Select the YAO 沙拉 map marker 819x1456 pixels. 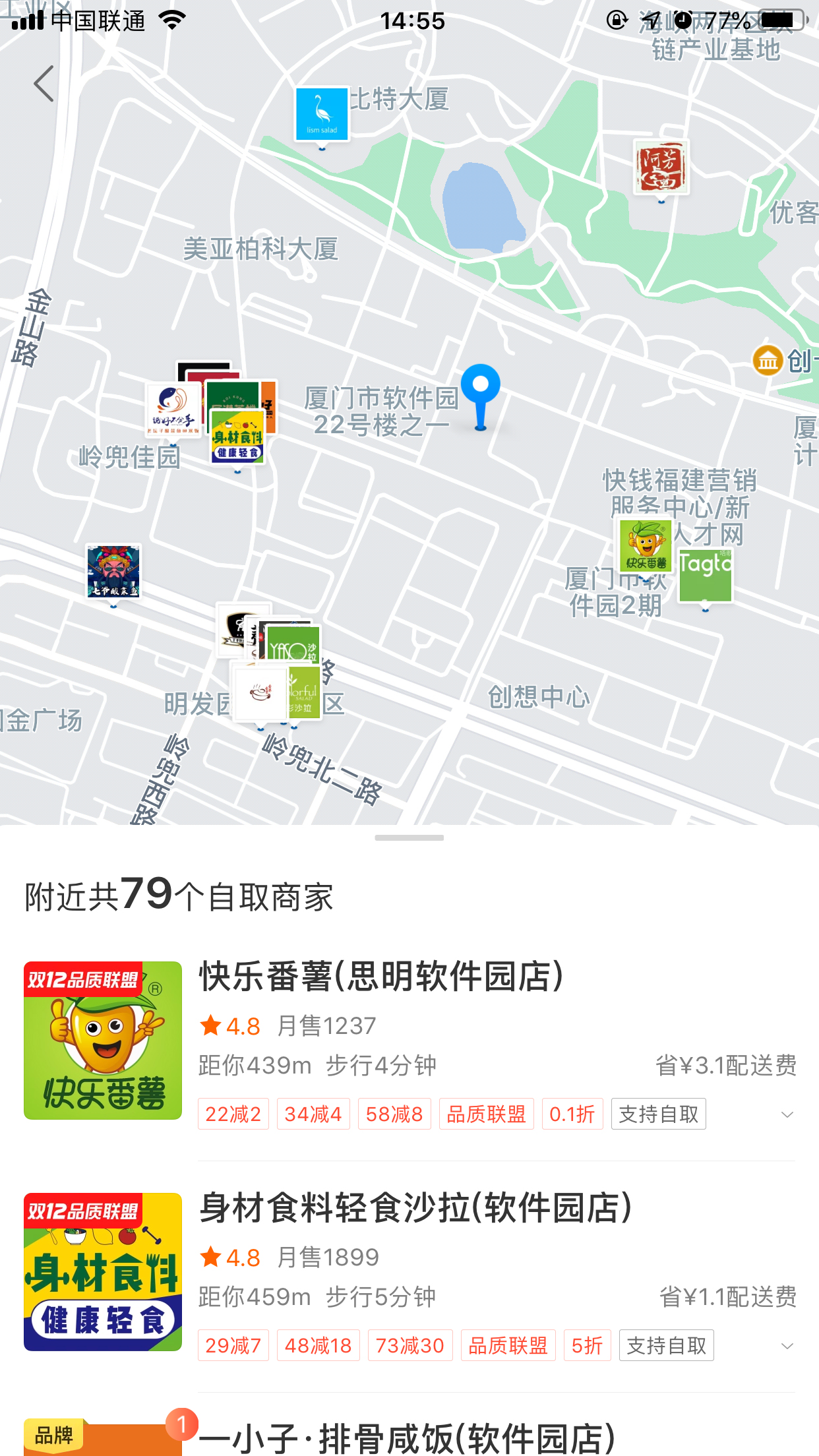coord(294,644)
